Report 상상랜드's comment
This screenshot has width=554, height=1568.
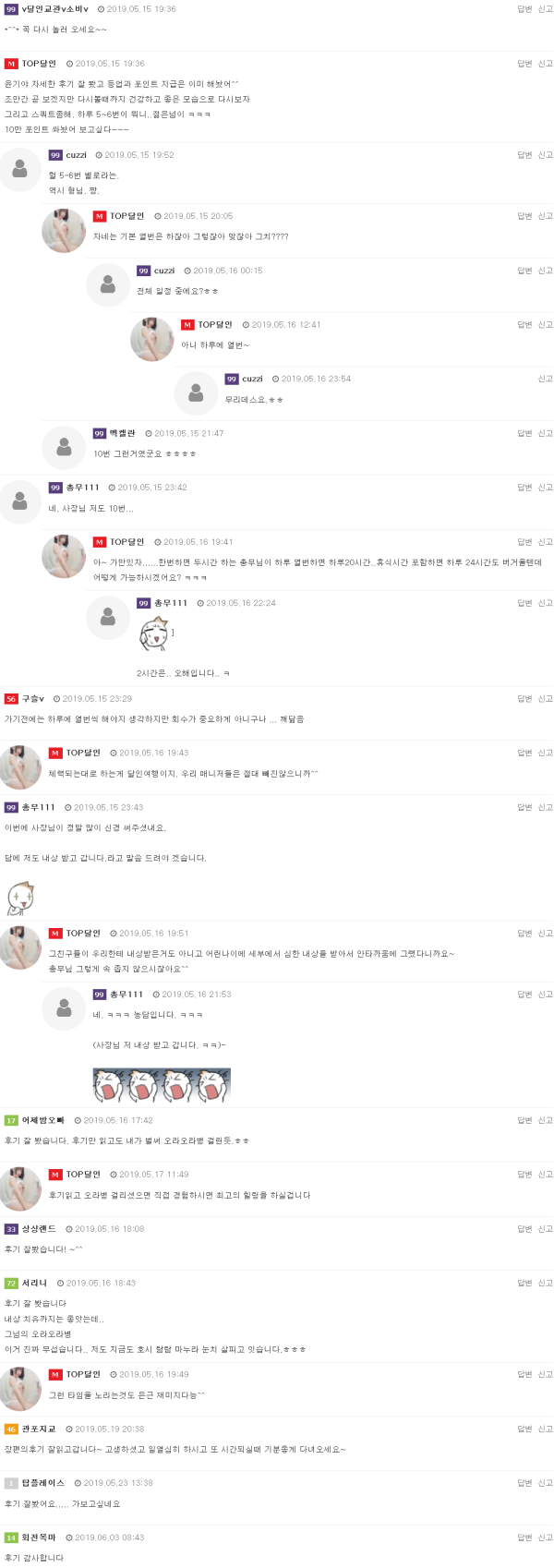tap(546, 1229)
